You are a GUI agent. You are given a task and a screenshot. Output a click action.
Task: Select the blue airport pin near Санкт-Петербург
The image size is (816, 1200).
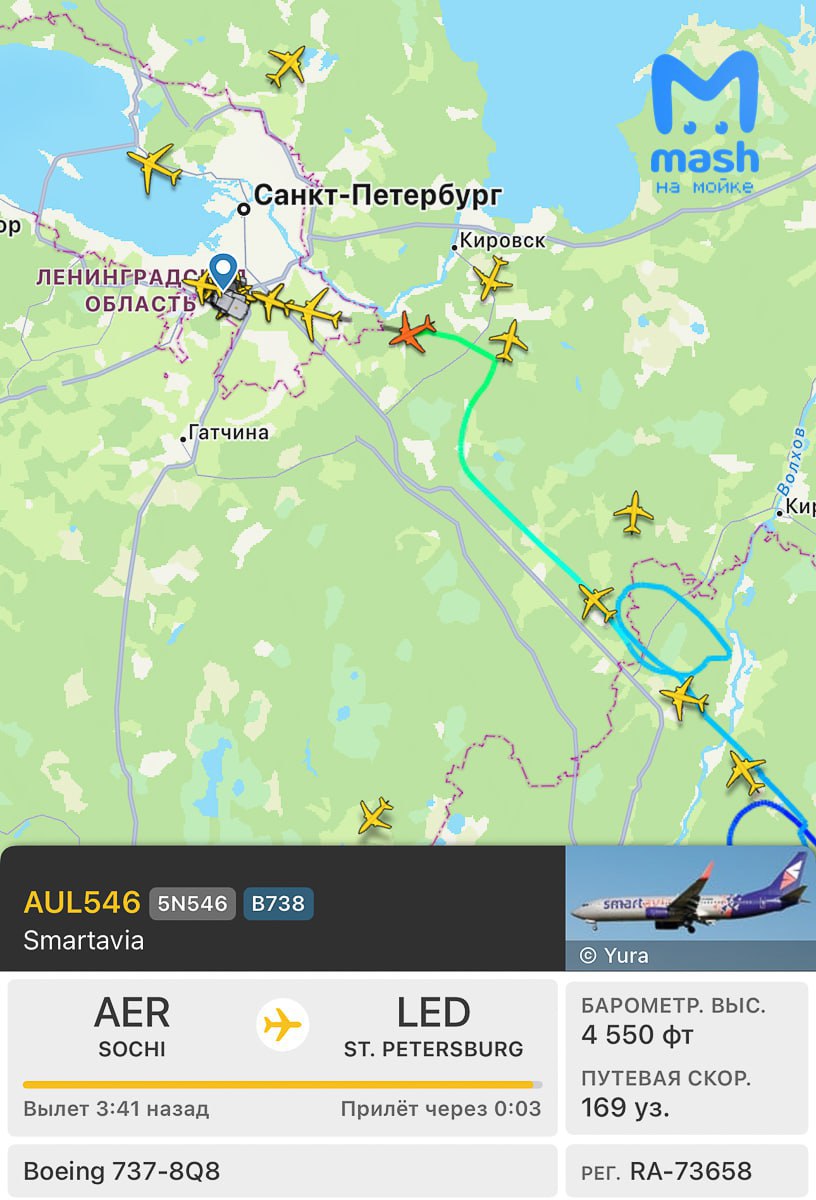click(x=224, y=272)
